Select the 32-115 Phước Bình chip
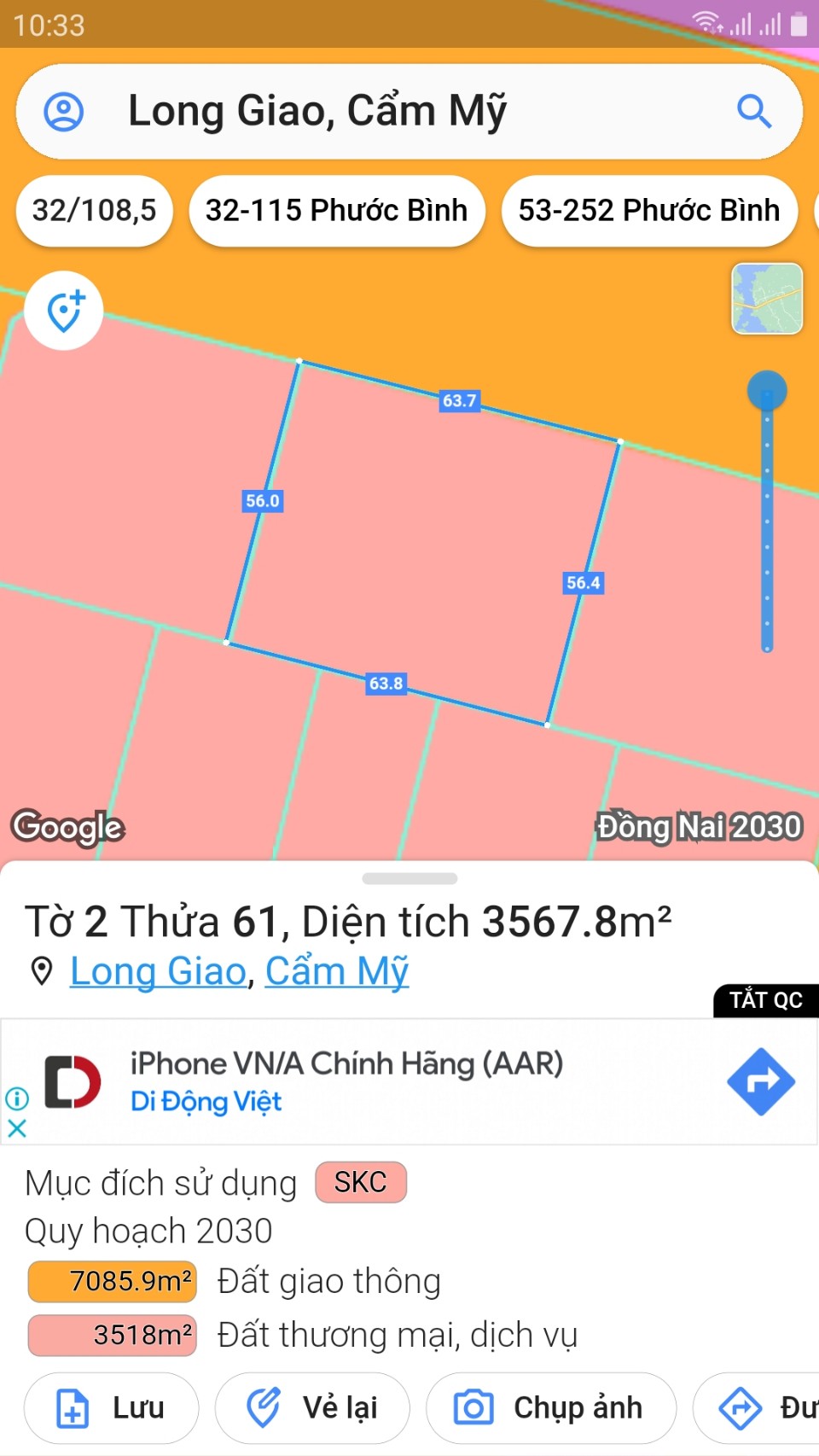The height and width of the screenshot is (1456, 819). point(337,210)
